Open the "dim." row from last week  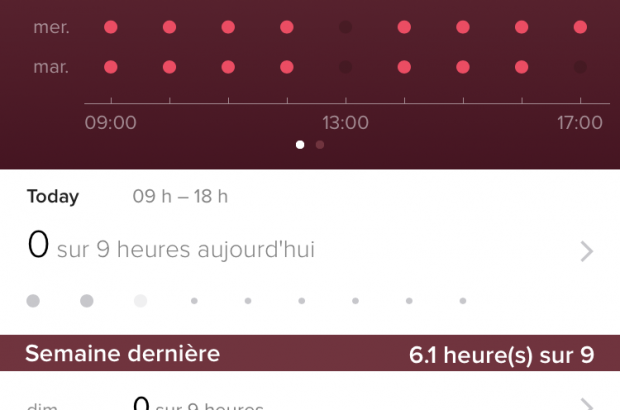coord(310,402)
